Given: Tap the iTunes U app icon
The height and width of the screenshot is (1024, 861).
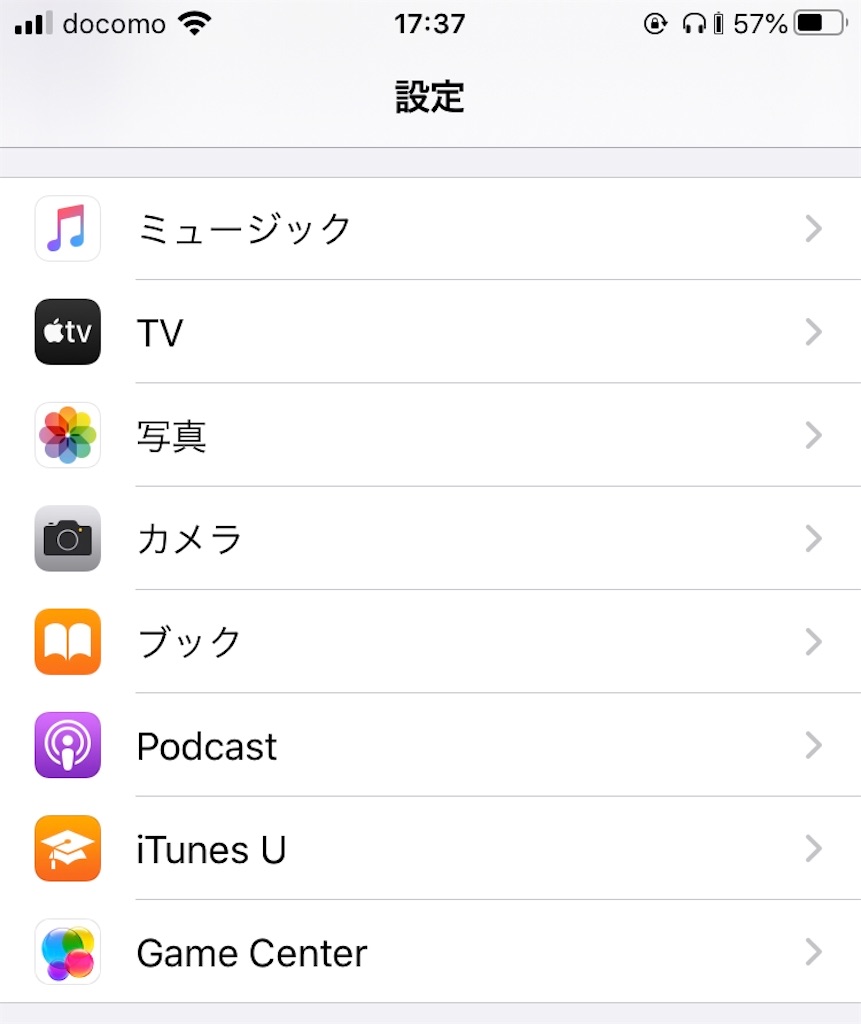Looking at the screenshot, I should pos(67,848).
